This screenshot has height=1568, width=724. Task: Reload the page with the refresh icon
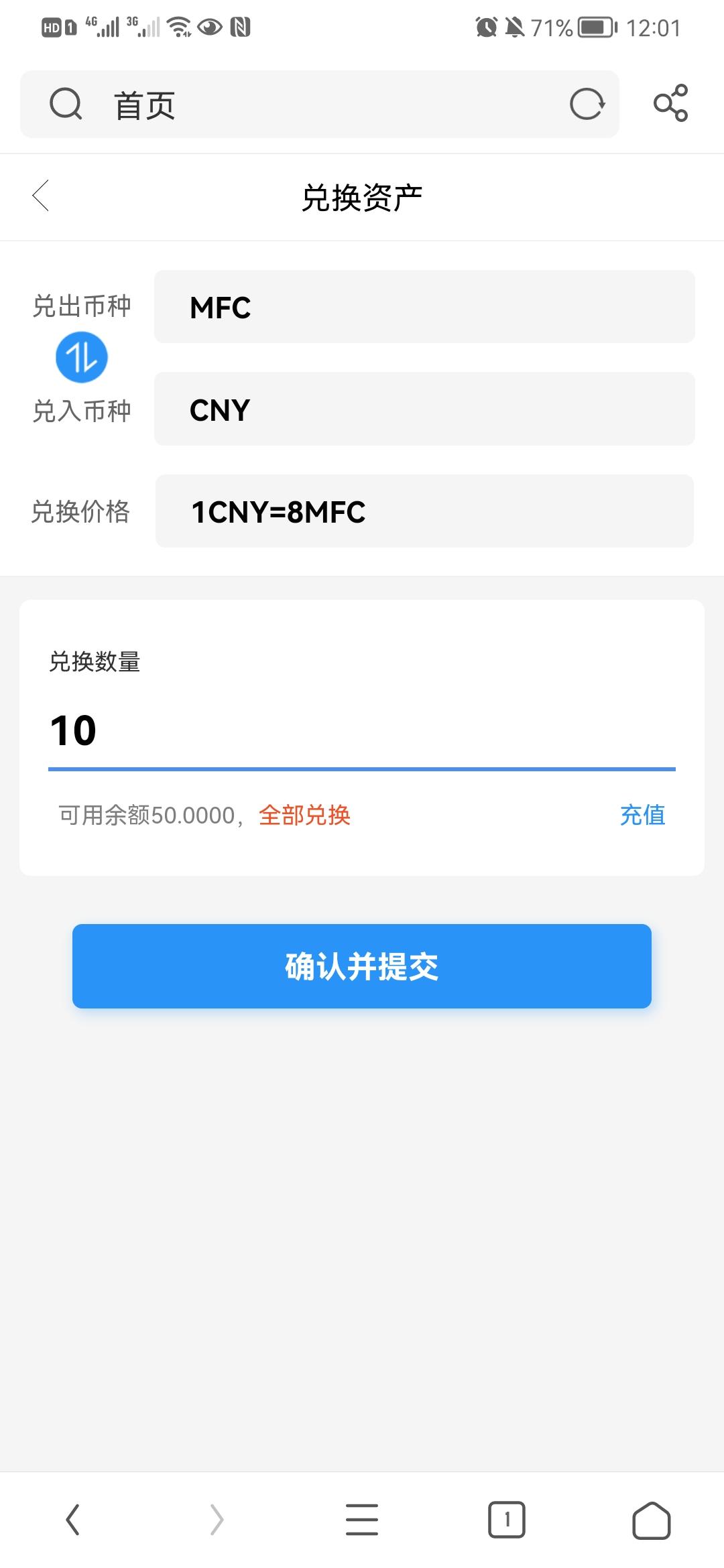[x=587, y=105]
